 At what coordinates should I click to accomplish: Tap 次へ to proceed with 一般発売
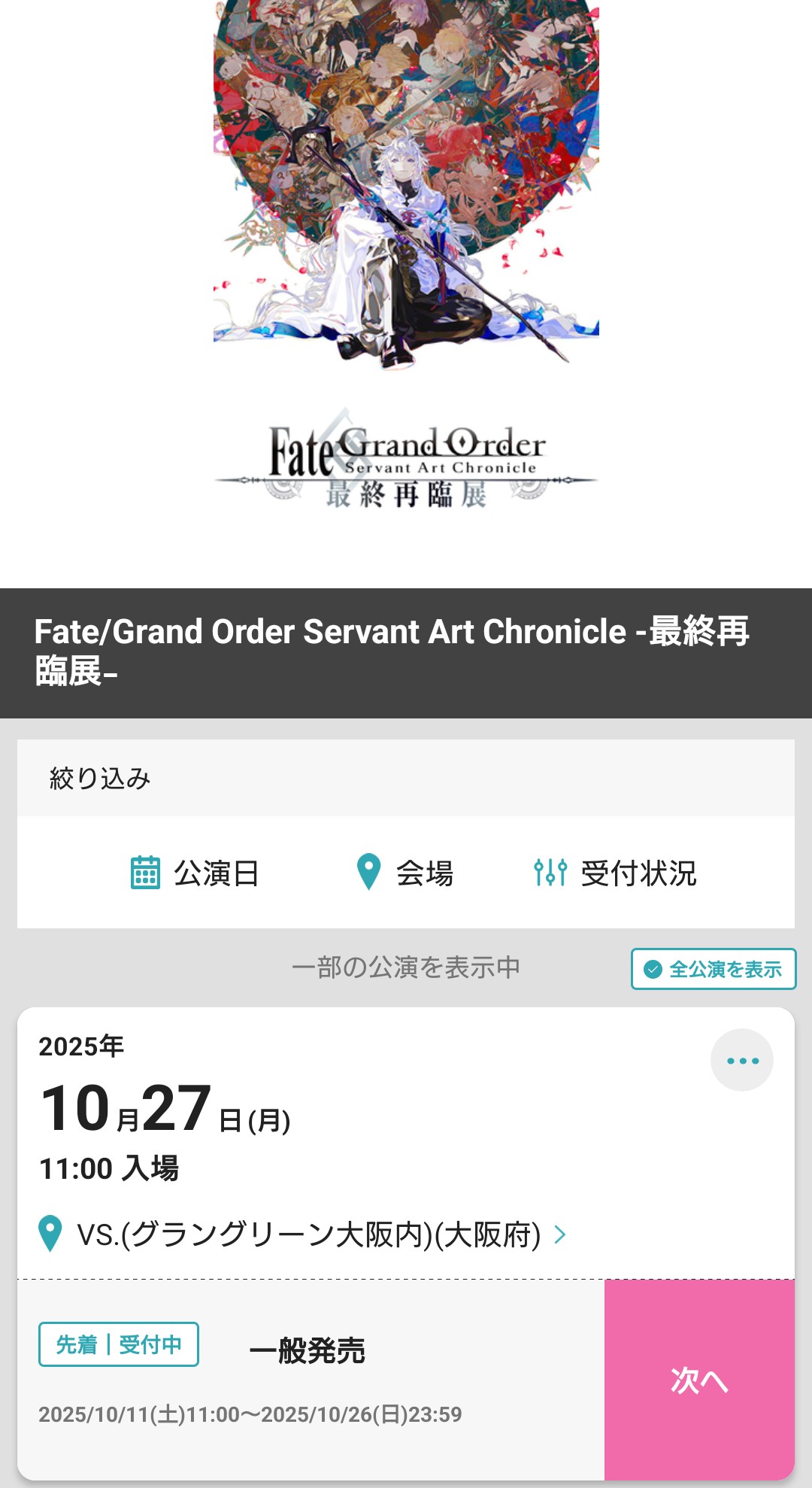(699, 1380)
